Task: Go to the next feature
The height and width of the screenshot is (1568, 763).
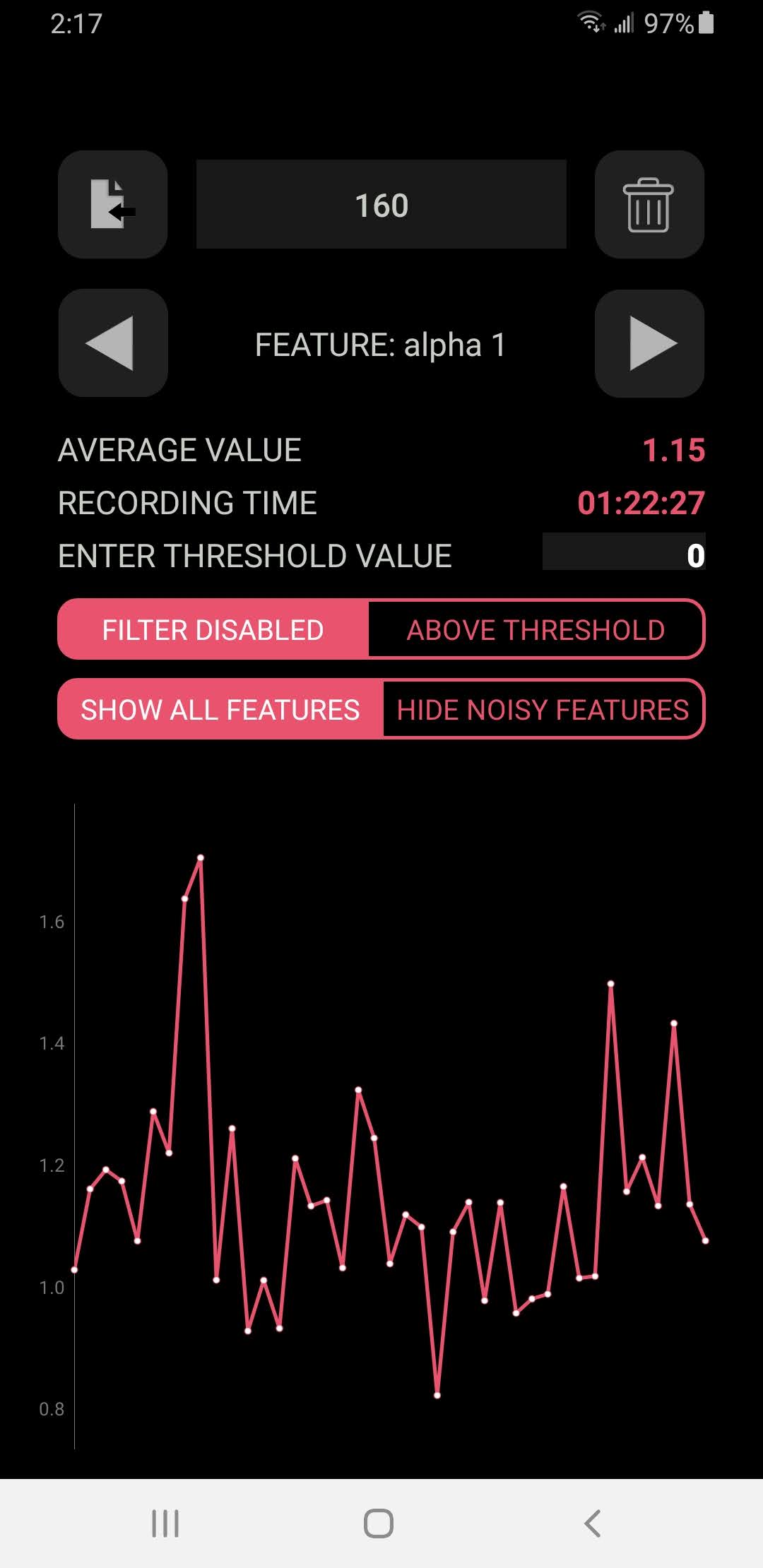Action: tap(649, 343)
